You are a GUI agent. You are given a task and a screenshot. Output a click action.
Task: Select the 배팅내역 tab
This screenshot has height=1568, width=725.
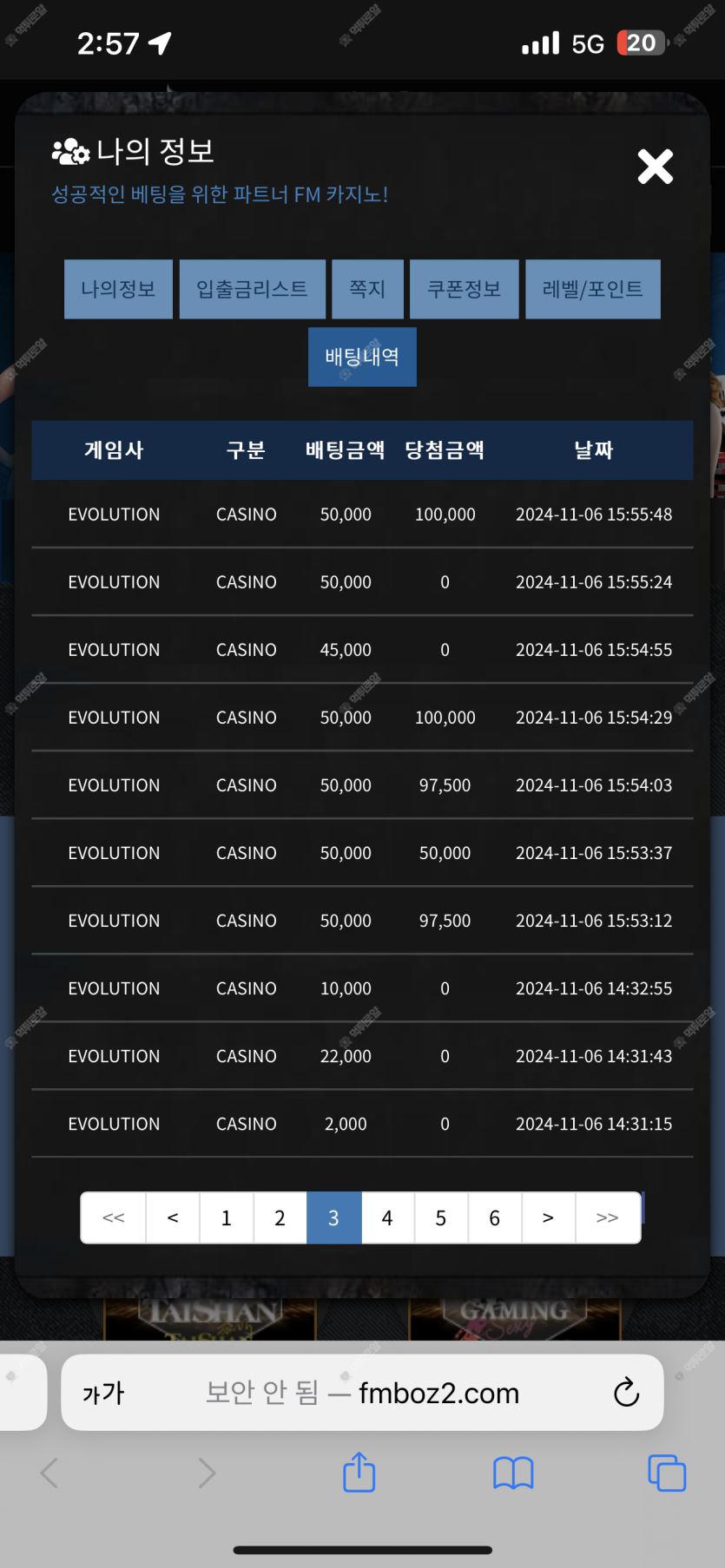tap(362, 357)
